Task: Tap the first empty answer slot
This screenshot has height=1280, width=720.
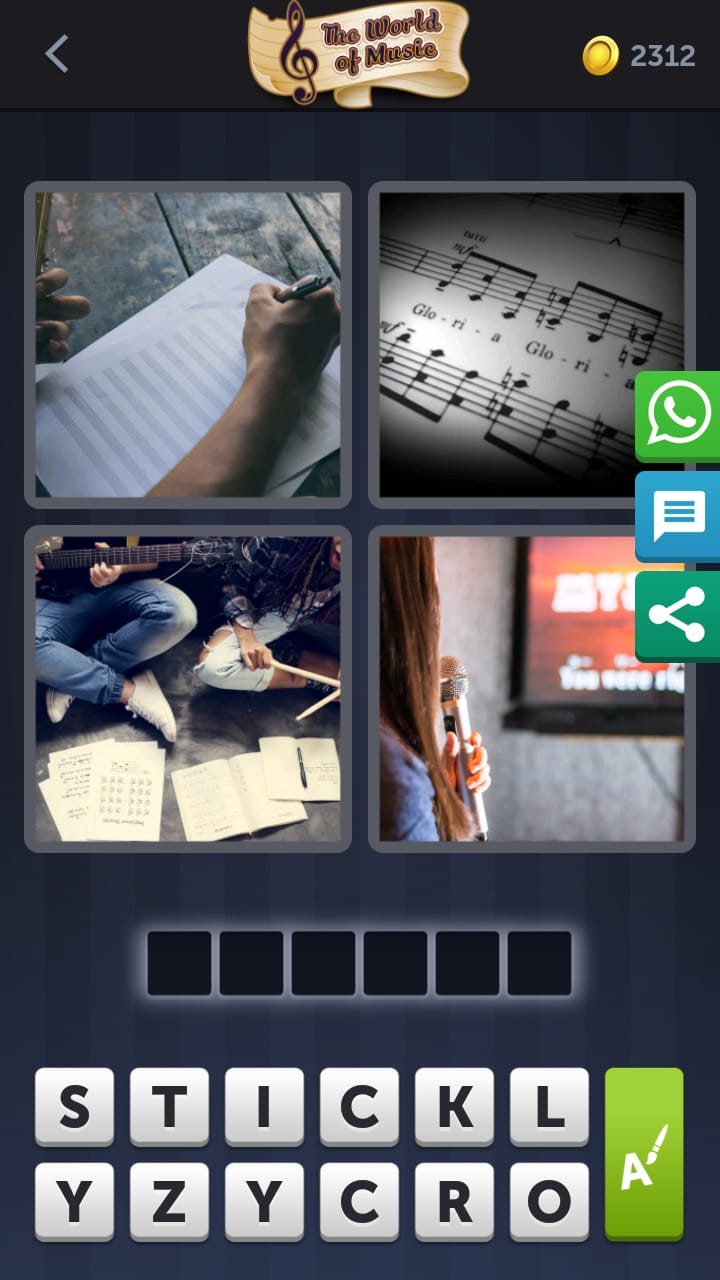Action: coord(180,963)
